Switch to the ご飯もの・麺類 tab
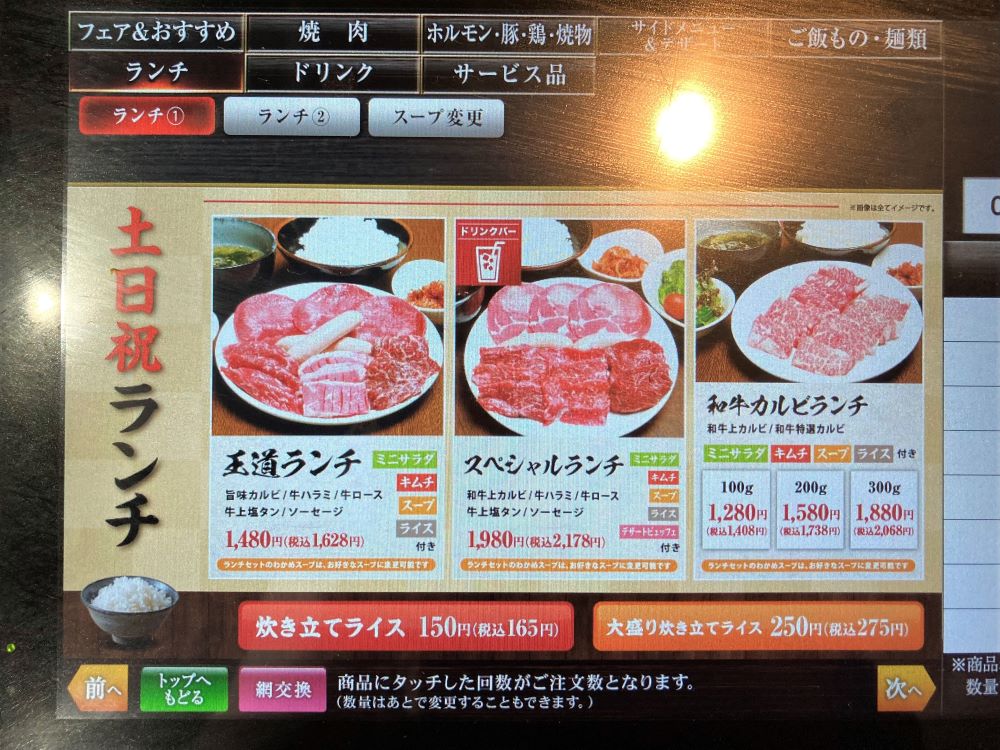Viewport: 1000px width, 750px height. (x=856, y=39)
